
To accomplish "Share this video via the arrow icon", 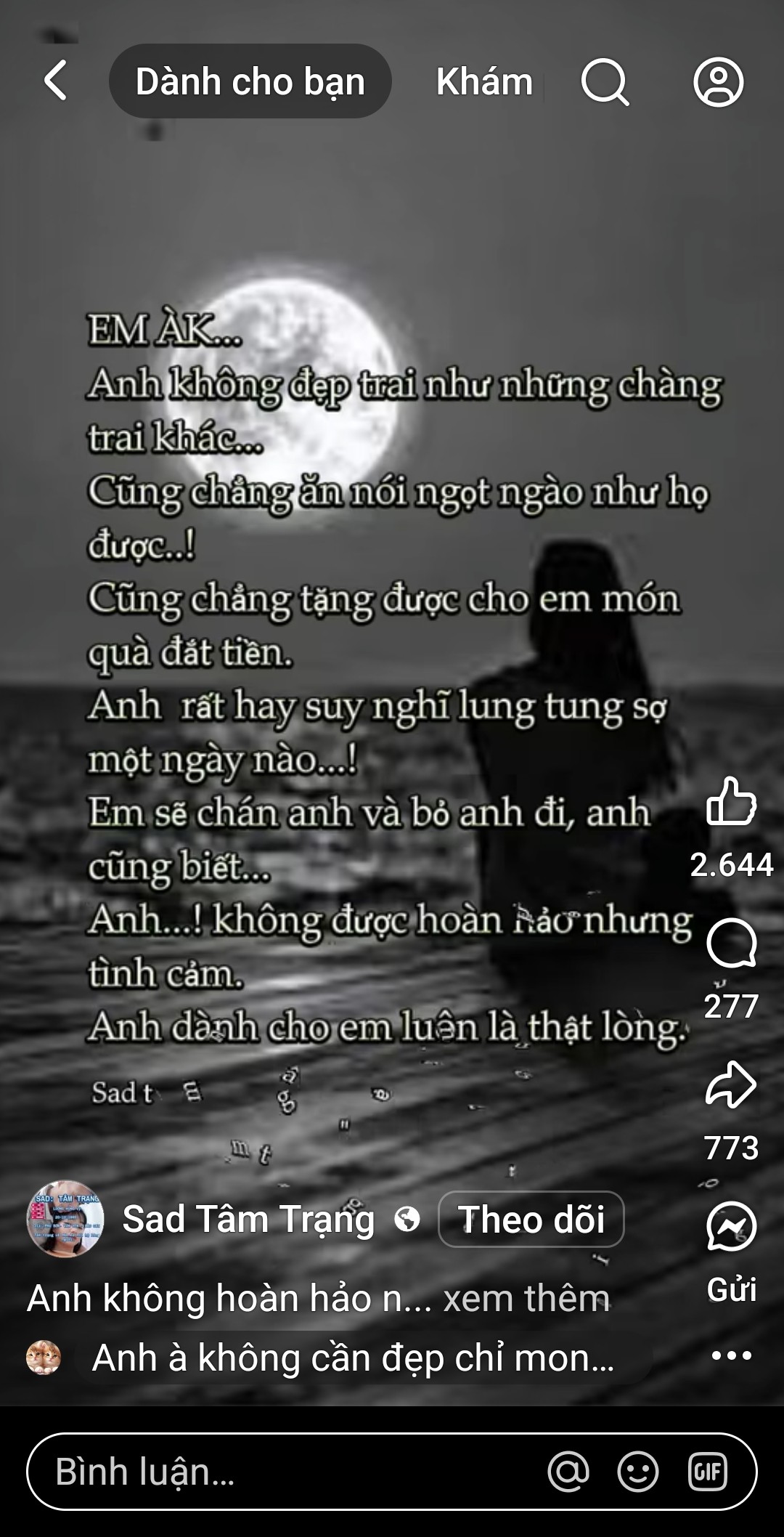I will pyautogui.click(x=731, y=1084).
